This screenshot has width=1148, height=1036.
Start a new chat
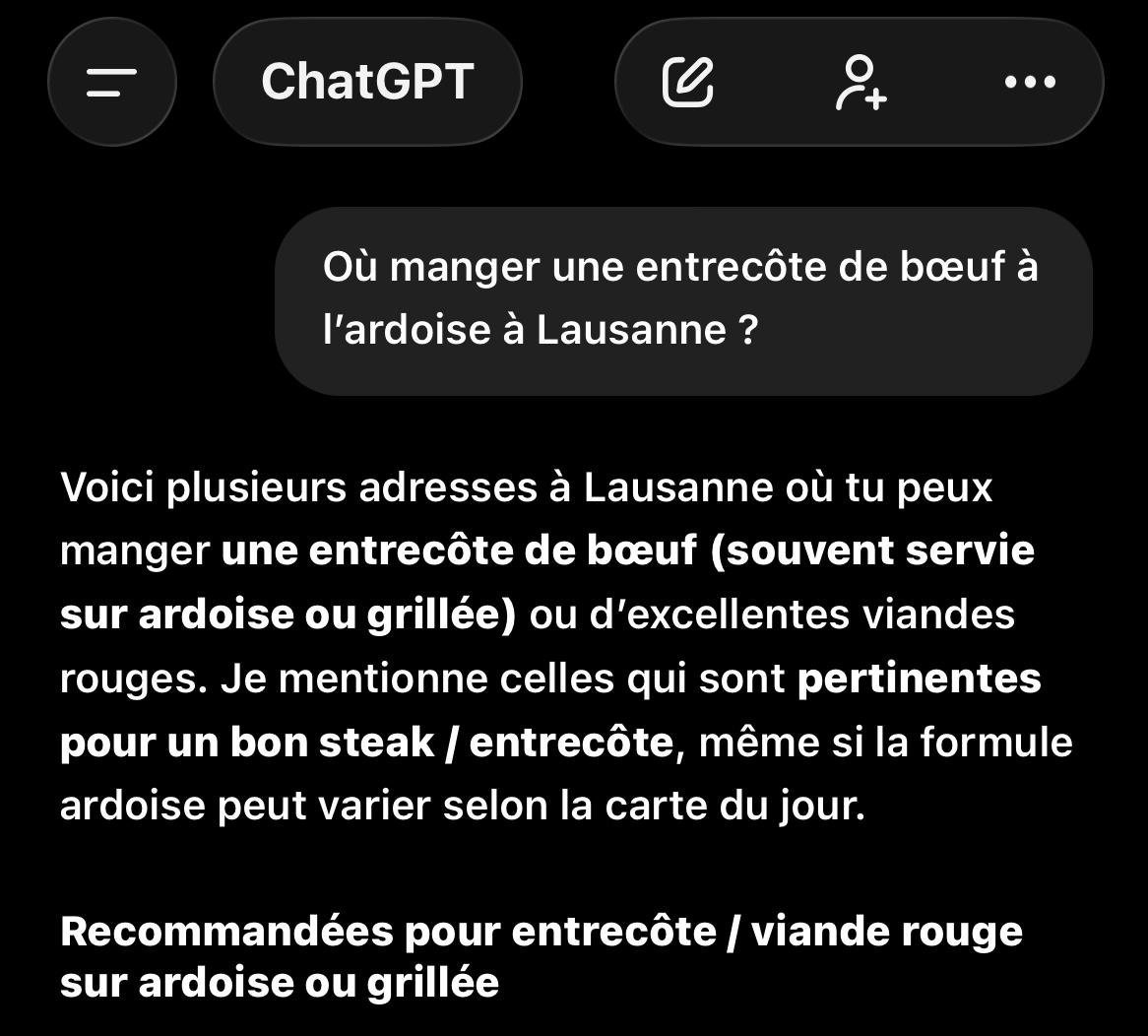pyautogui.click(x=687, y=82)
